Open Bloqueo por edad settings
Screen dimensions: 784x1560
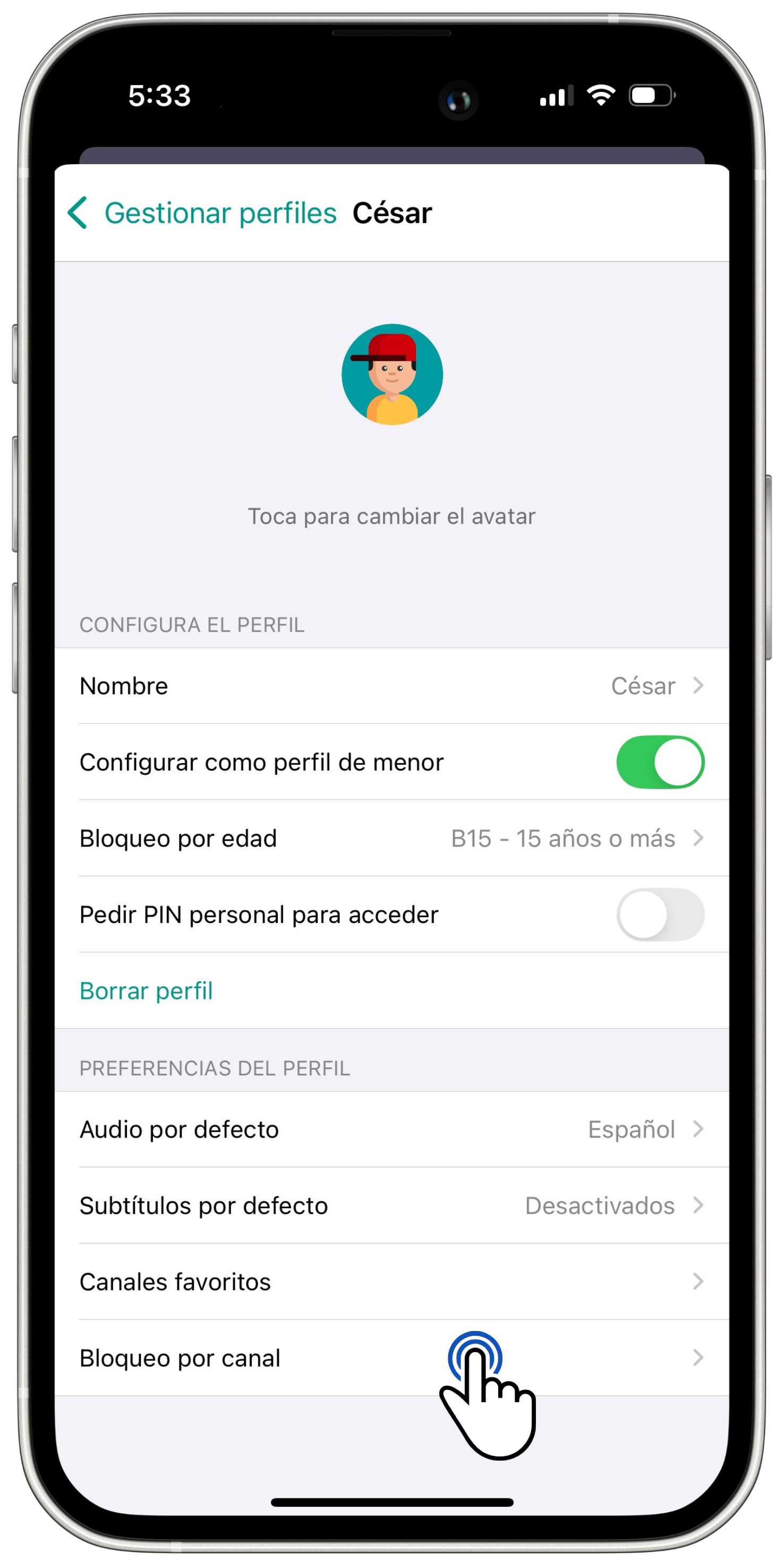(391, 838)
